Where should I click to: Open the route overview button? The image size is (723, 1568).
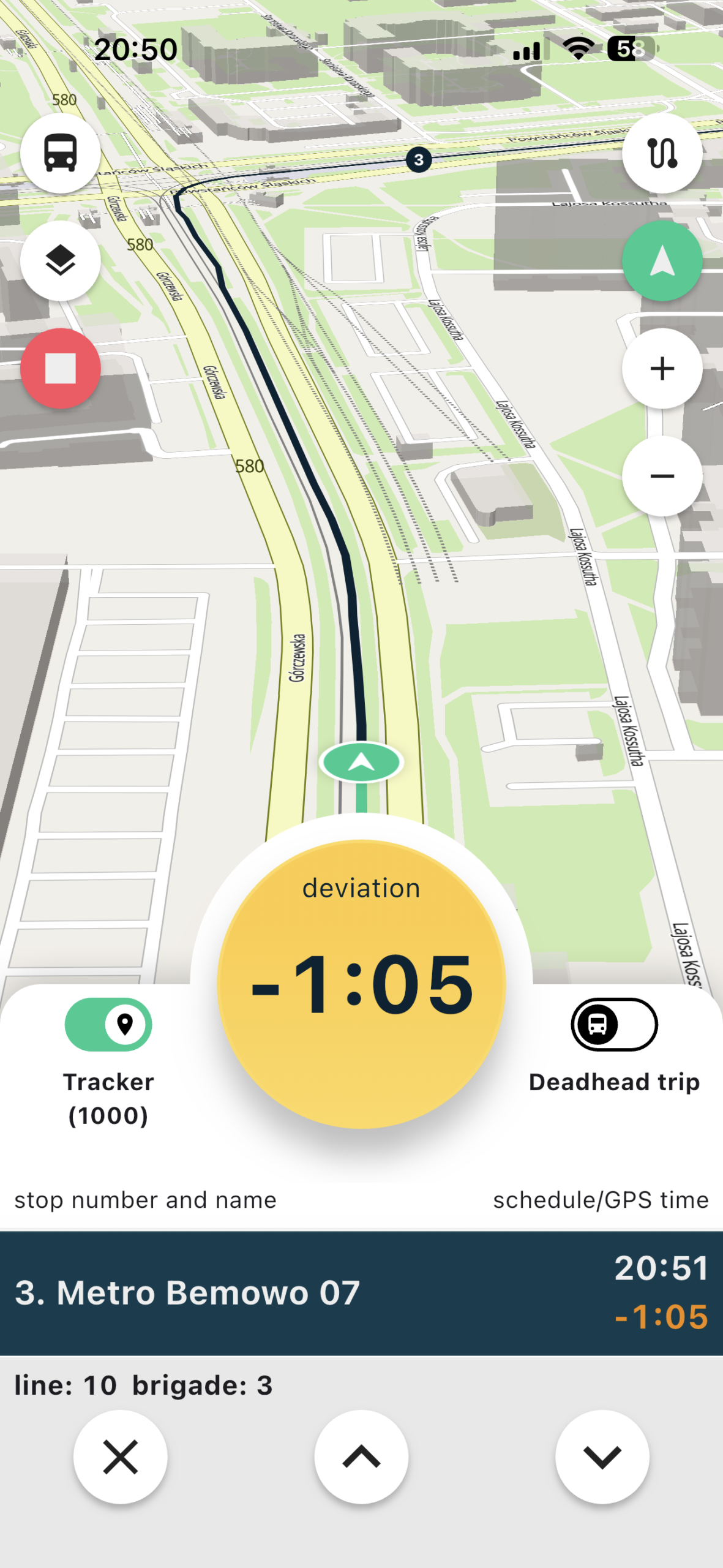(662, 153)
